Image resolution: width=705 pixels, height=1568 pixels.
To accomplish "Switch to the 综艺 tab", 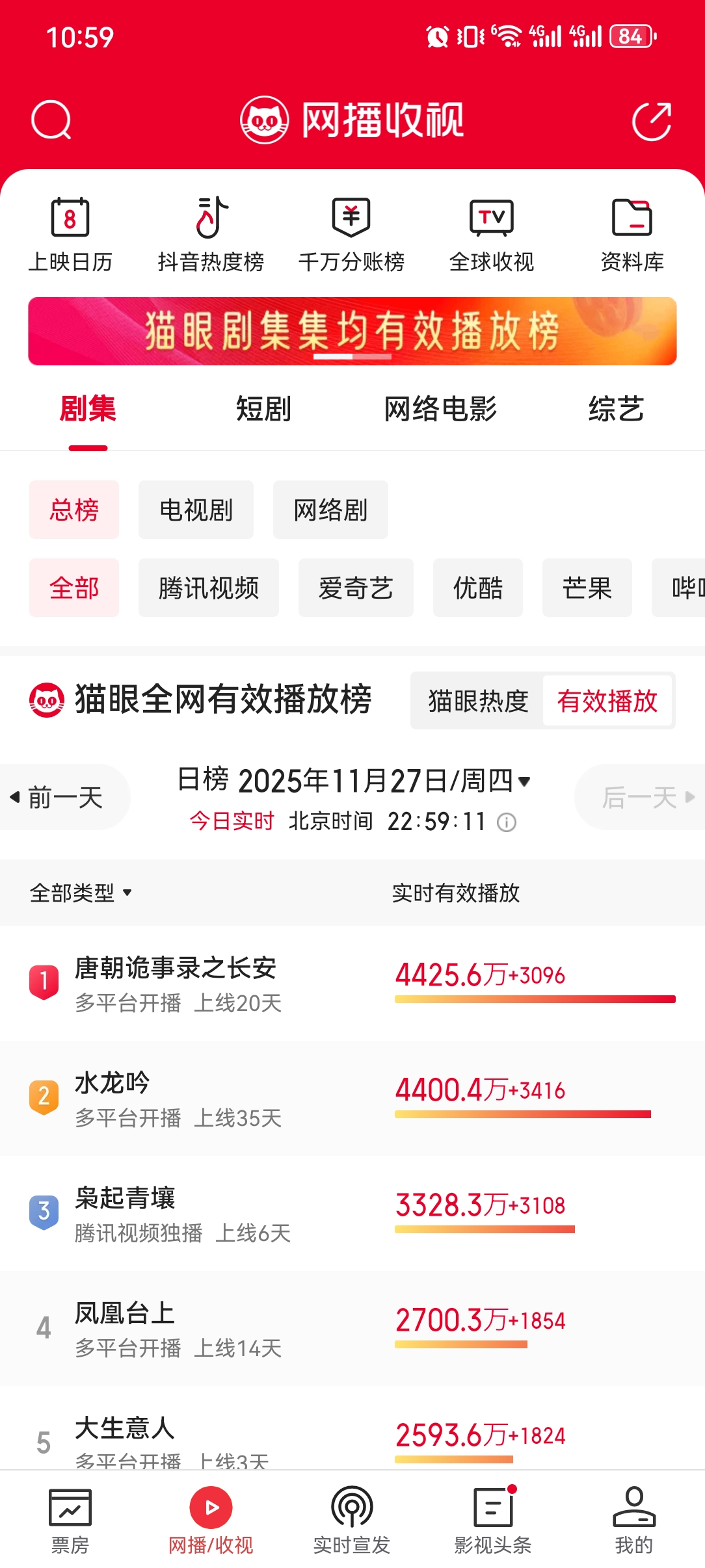I will click(616, 410).
